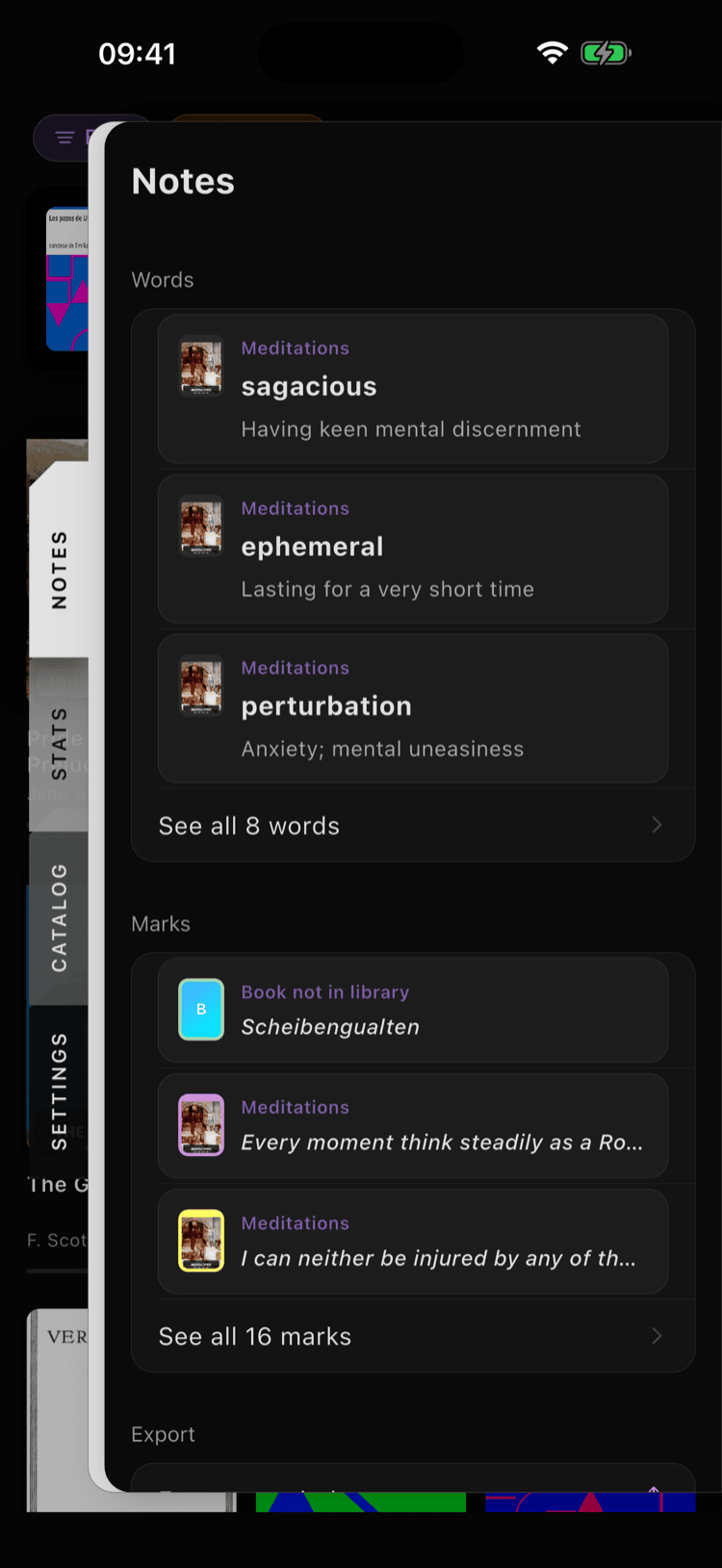This screenshot has height=1568, width=722.
Task: See all 8 words
Action: pyautogui.click(x=413, y=826)
